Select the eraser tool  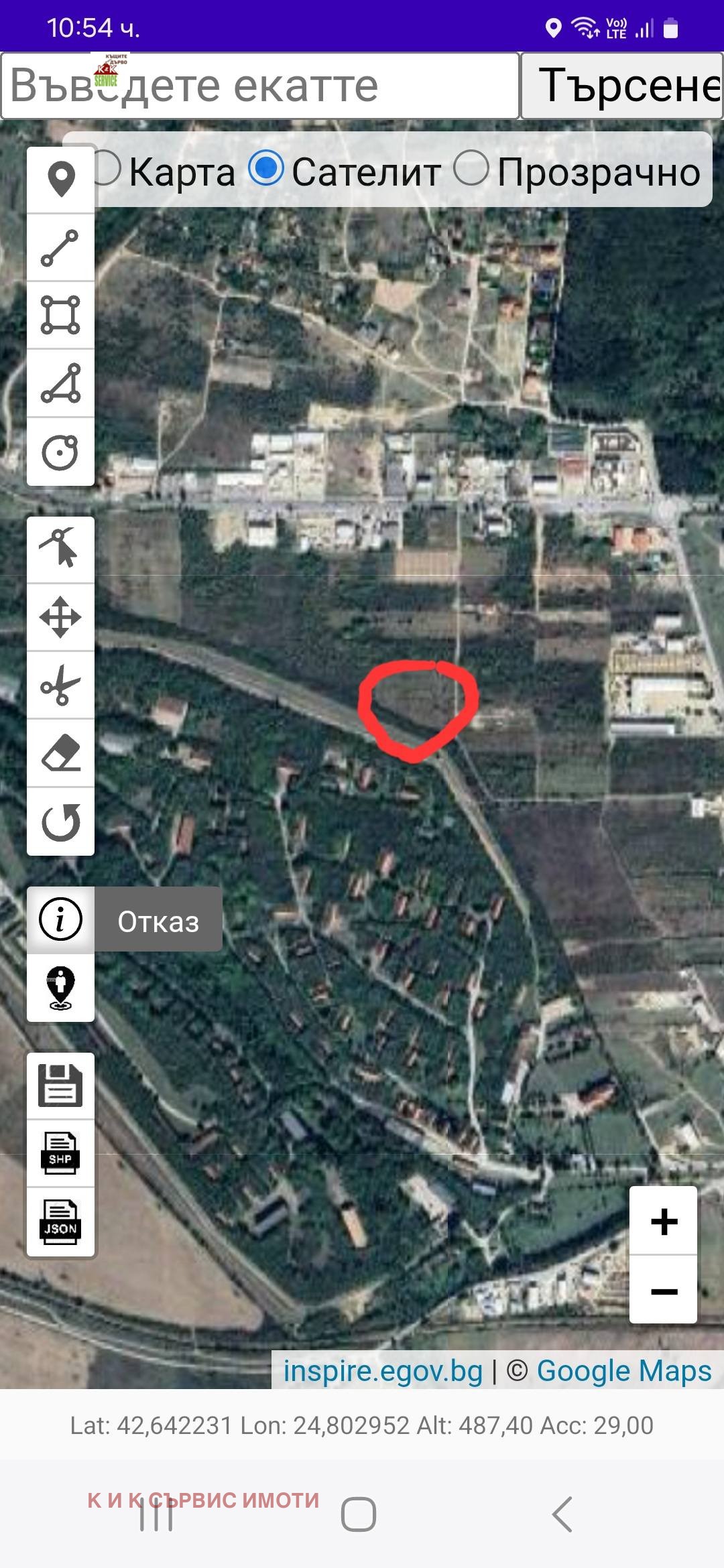click(x=60, y=752)
